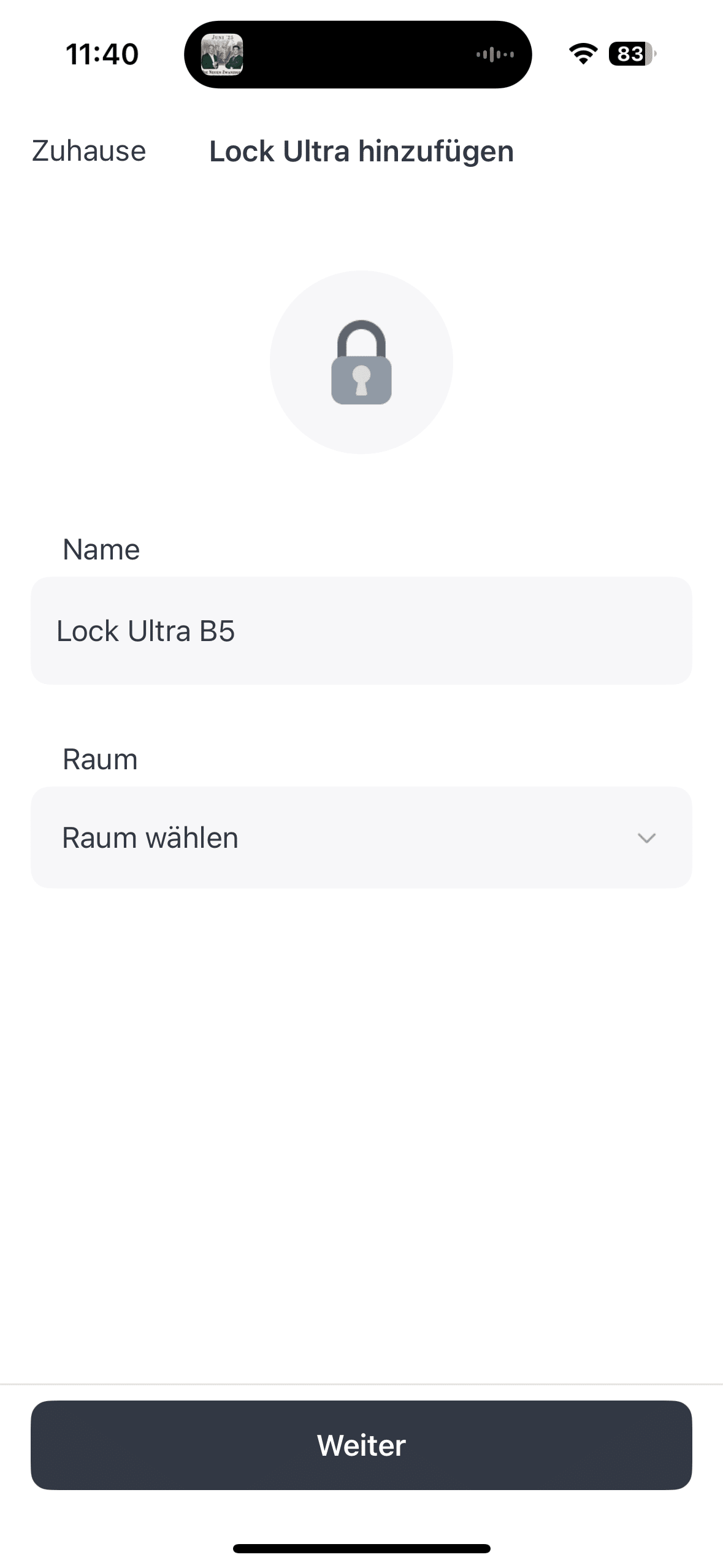Continue with the Weiter button
The image size is (723, 1568).
click(361, 1445)
